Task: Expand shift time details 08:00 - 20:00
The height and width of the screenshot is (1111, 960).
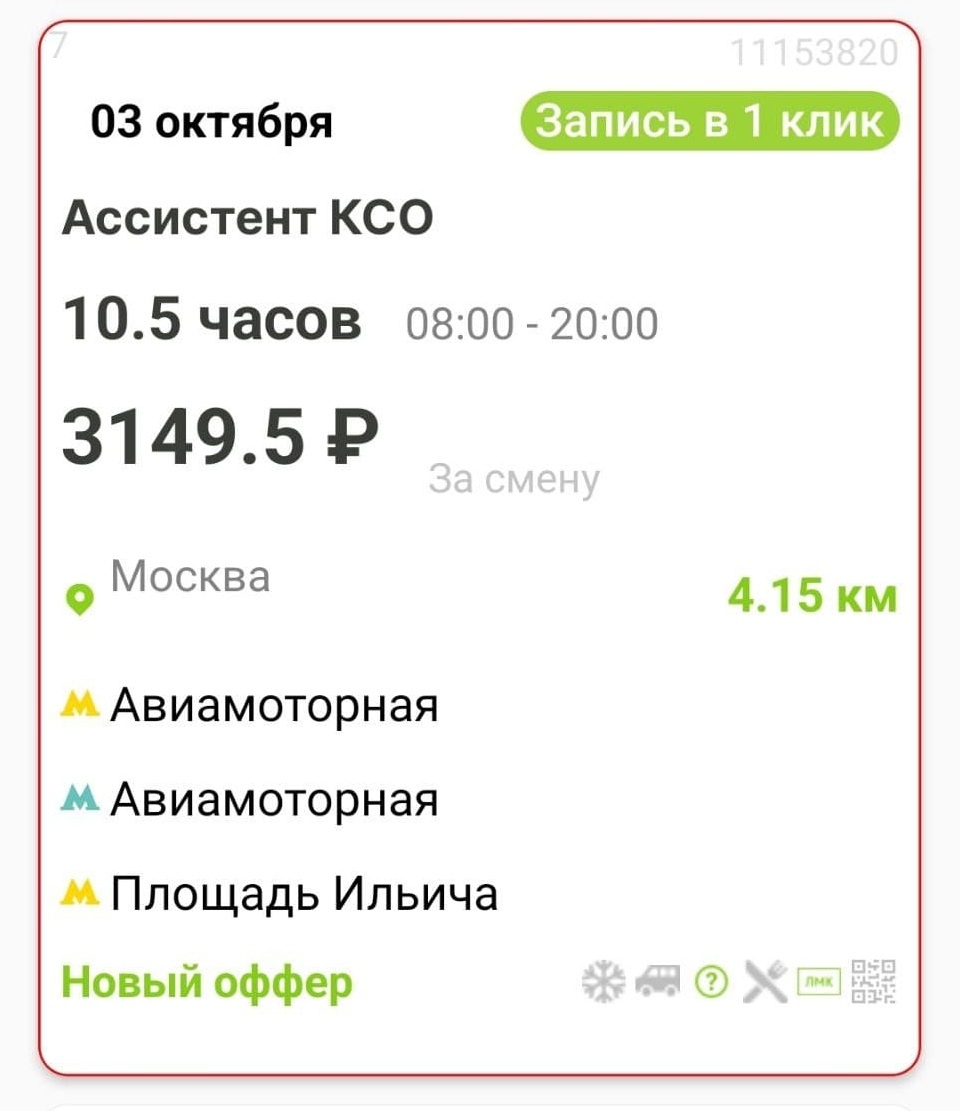Action: click(531, 322)
